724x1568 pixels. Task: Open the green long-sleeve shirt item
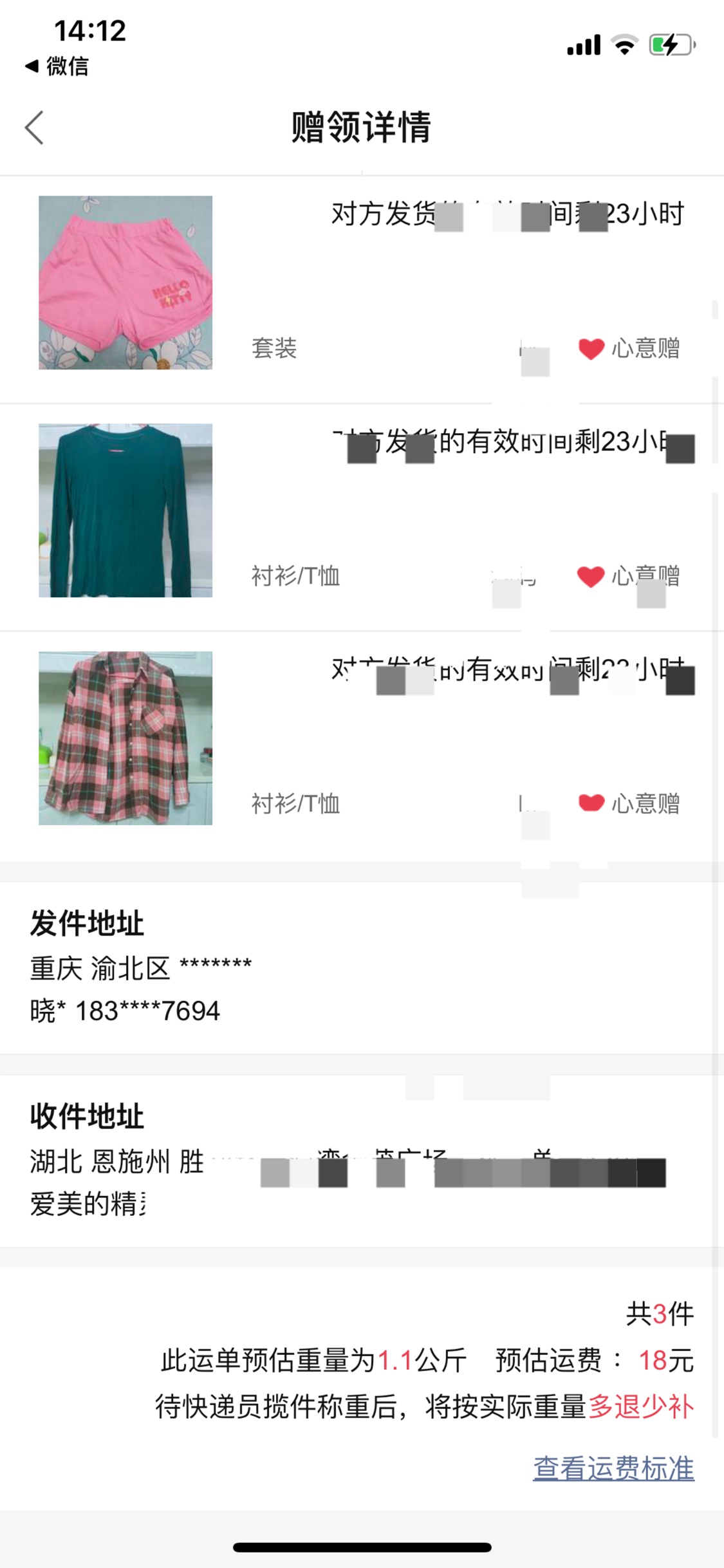click(125, 510)
